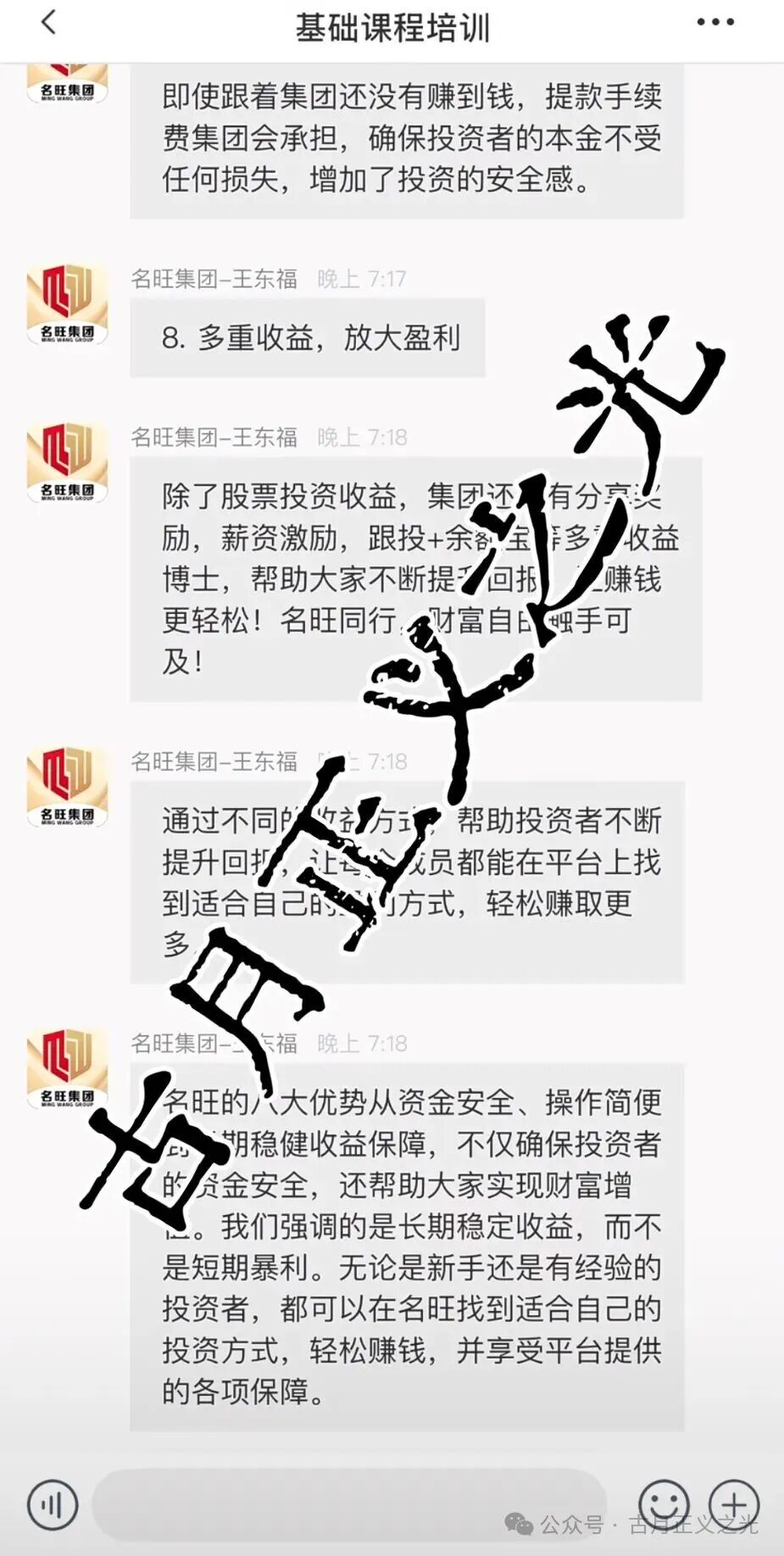Tap the back arrow to leave the chat
Viewport: 784px width, 1556px height.
click(x=48, y=22)
